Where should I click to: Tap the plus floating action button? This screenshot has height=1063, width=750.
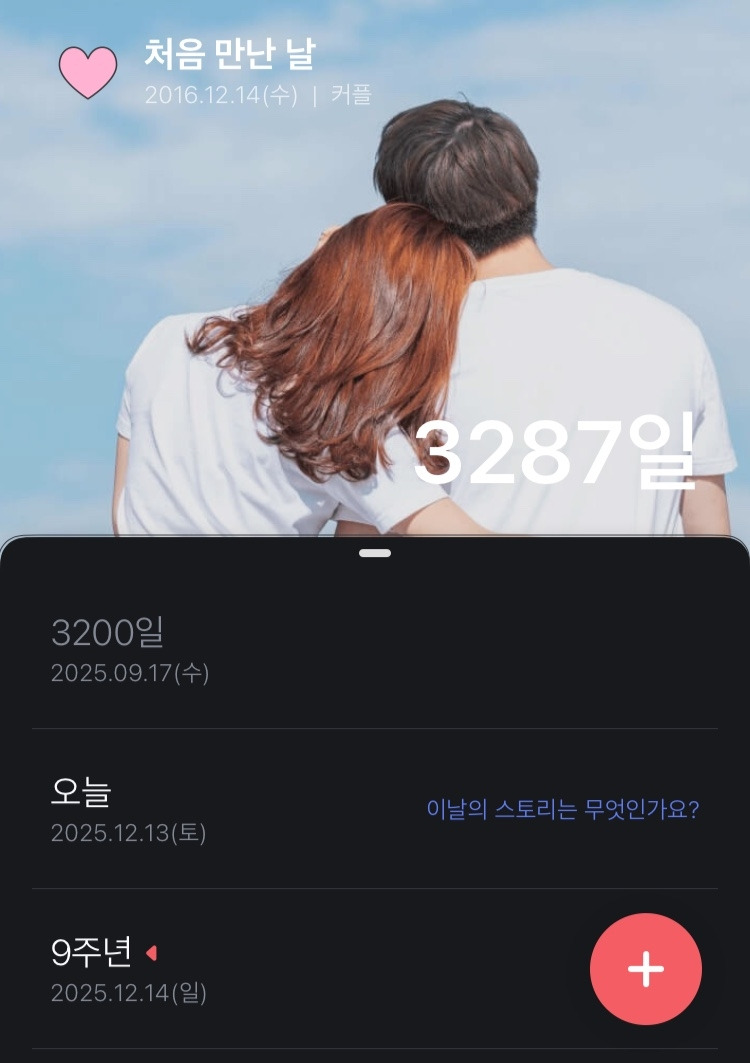pyautogui.click(x=646, y=967)
